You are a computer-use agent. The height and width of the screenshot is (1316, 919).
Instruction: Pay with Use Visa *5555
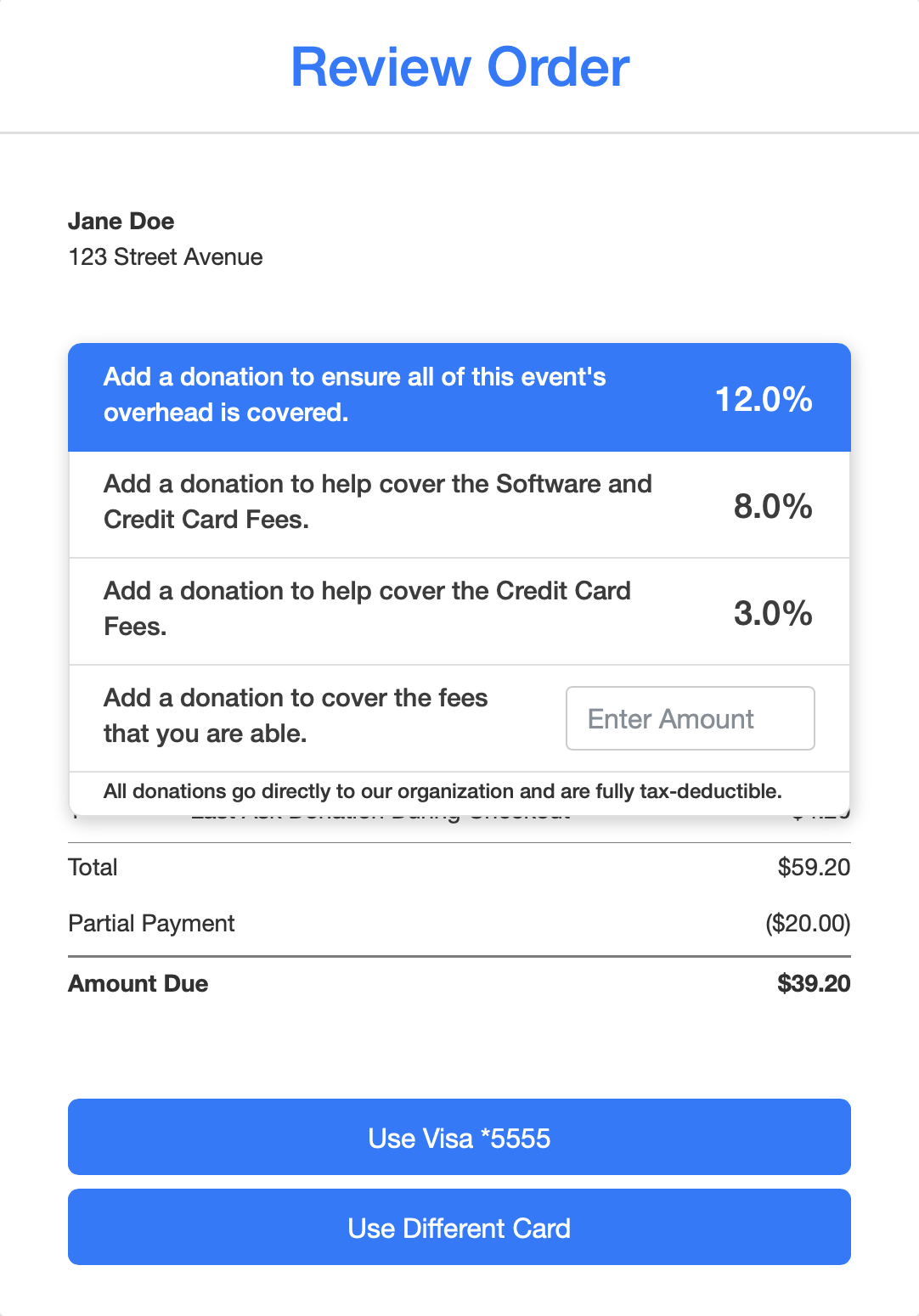point(459,1137)
